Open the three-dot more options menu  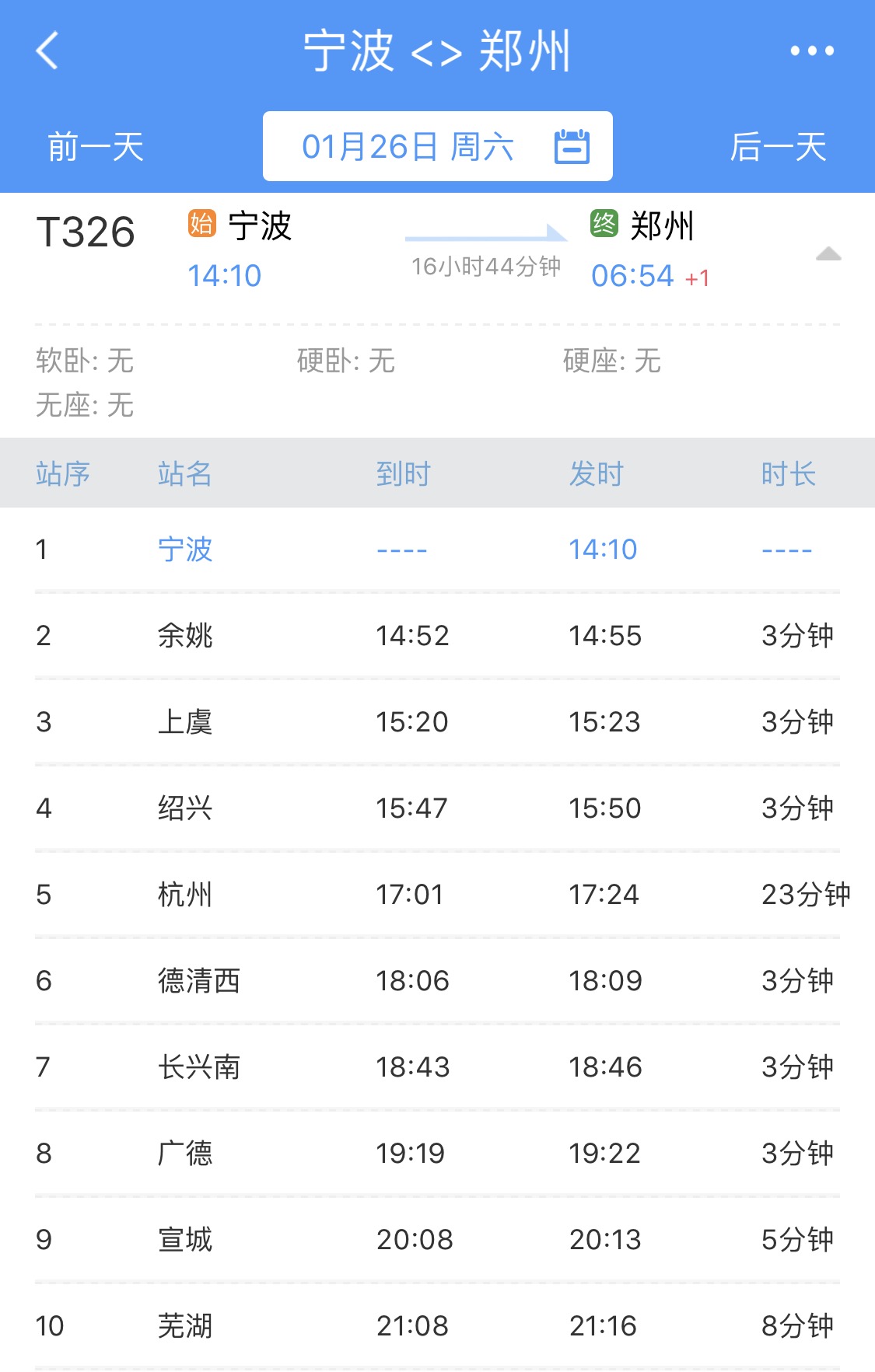[811, 51]
